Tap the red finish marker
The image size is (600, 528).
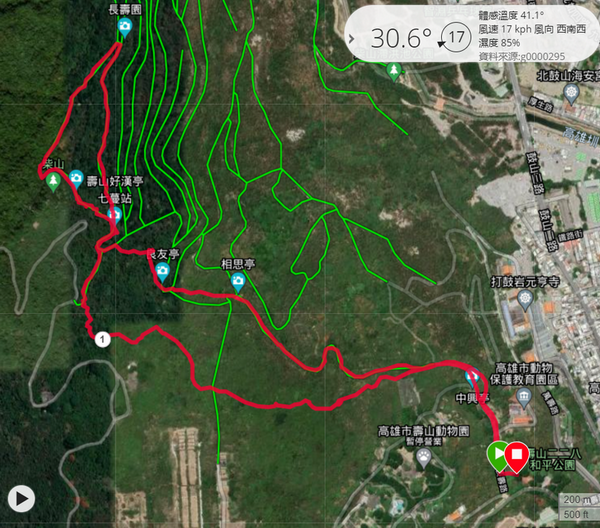pyautogui.click(x=517, y=456)
